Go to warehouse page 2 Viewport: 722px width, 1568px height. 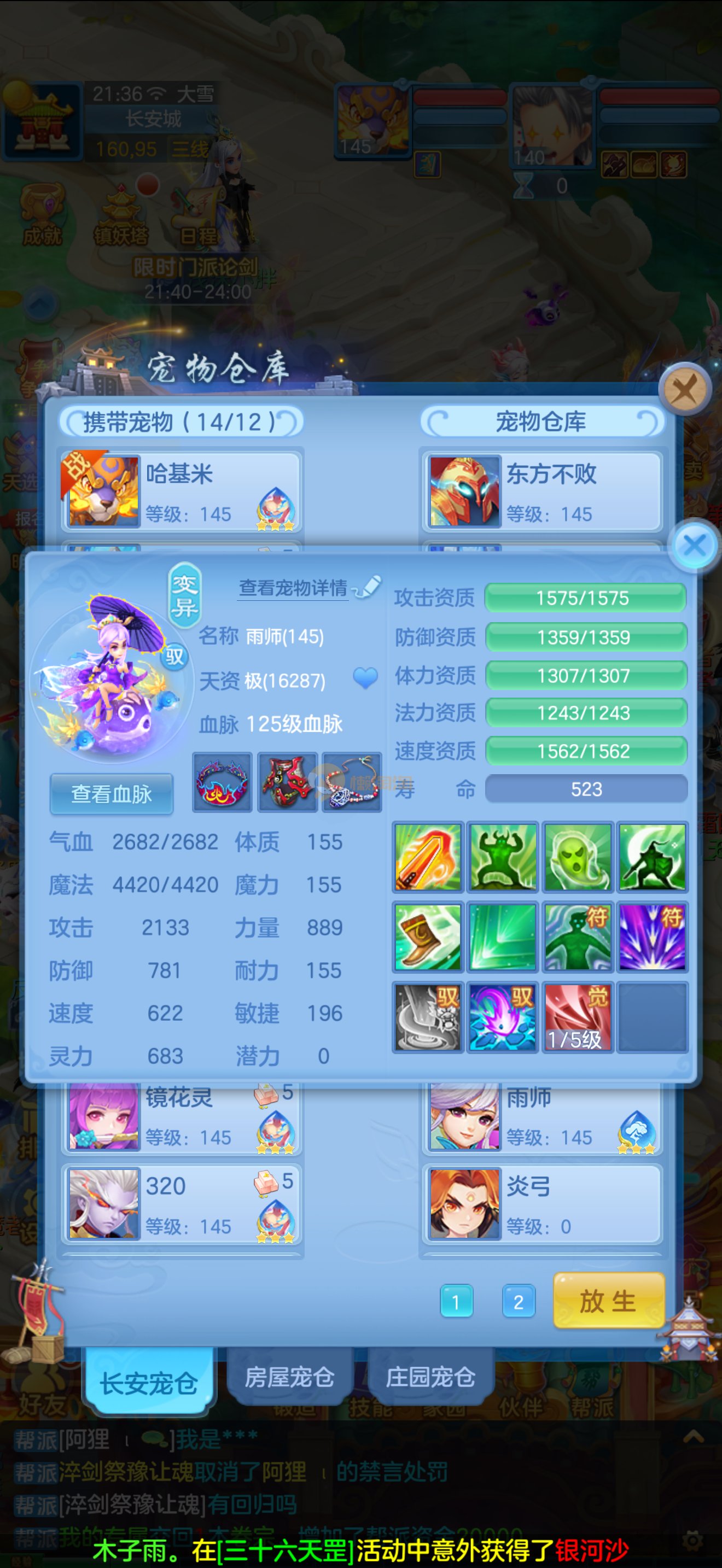pyautogui.click(x=518, y=1301)
